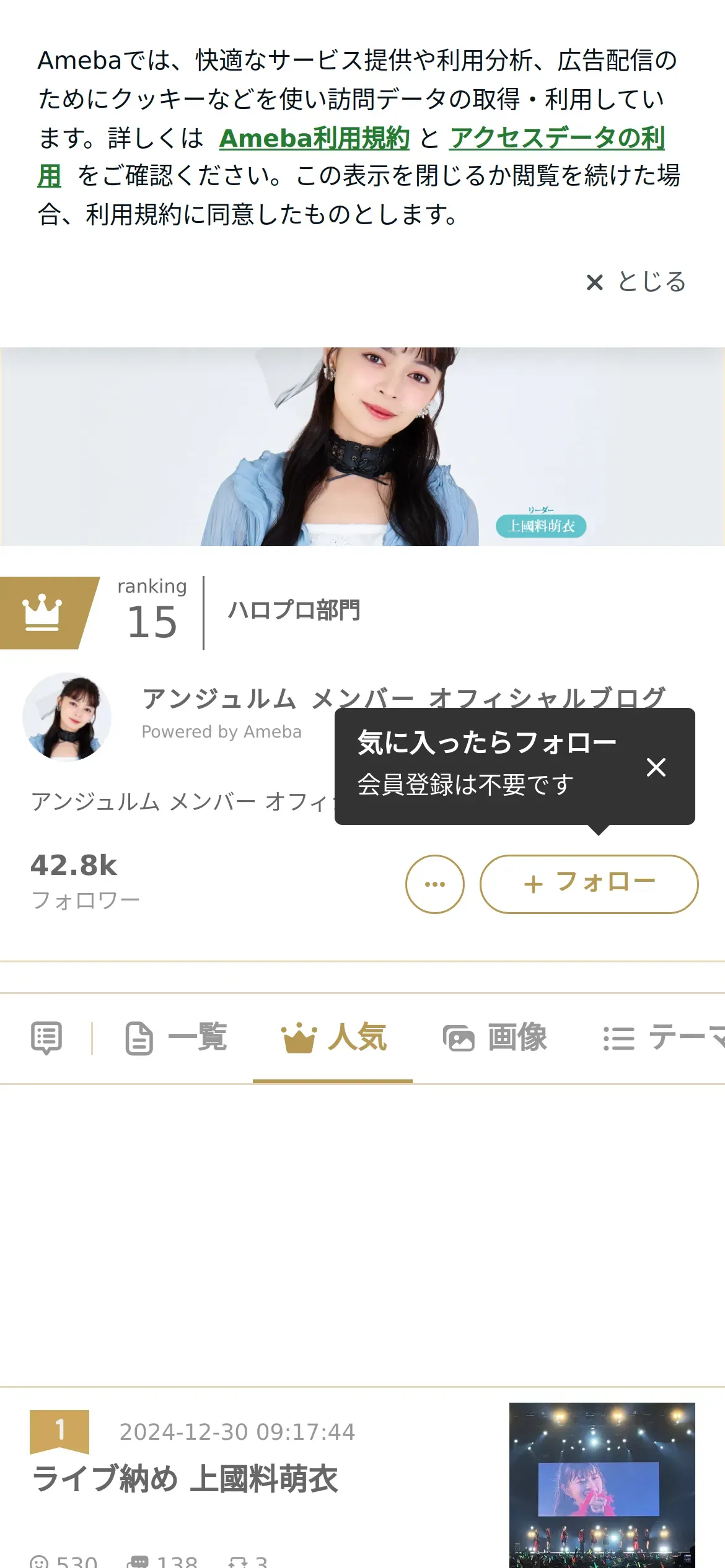The width and height of the screenshot is (725, 1568).
Task: Tap the blog's round profile picture
Action: coord(67,717)
